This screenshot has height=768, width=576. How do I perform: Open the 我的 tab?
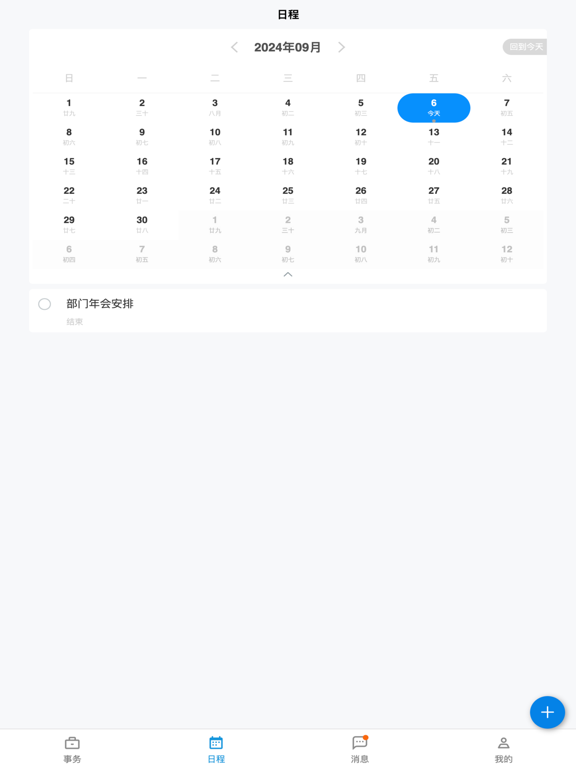(x=504, y=749)
